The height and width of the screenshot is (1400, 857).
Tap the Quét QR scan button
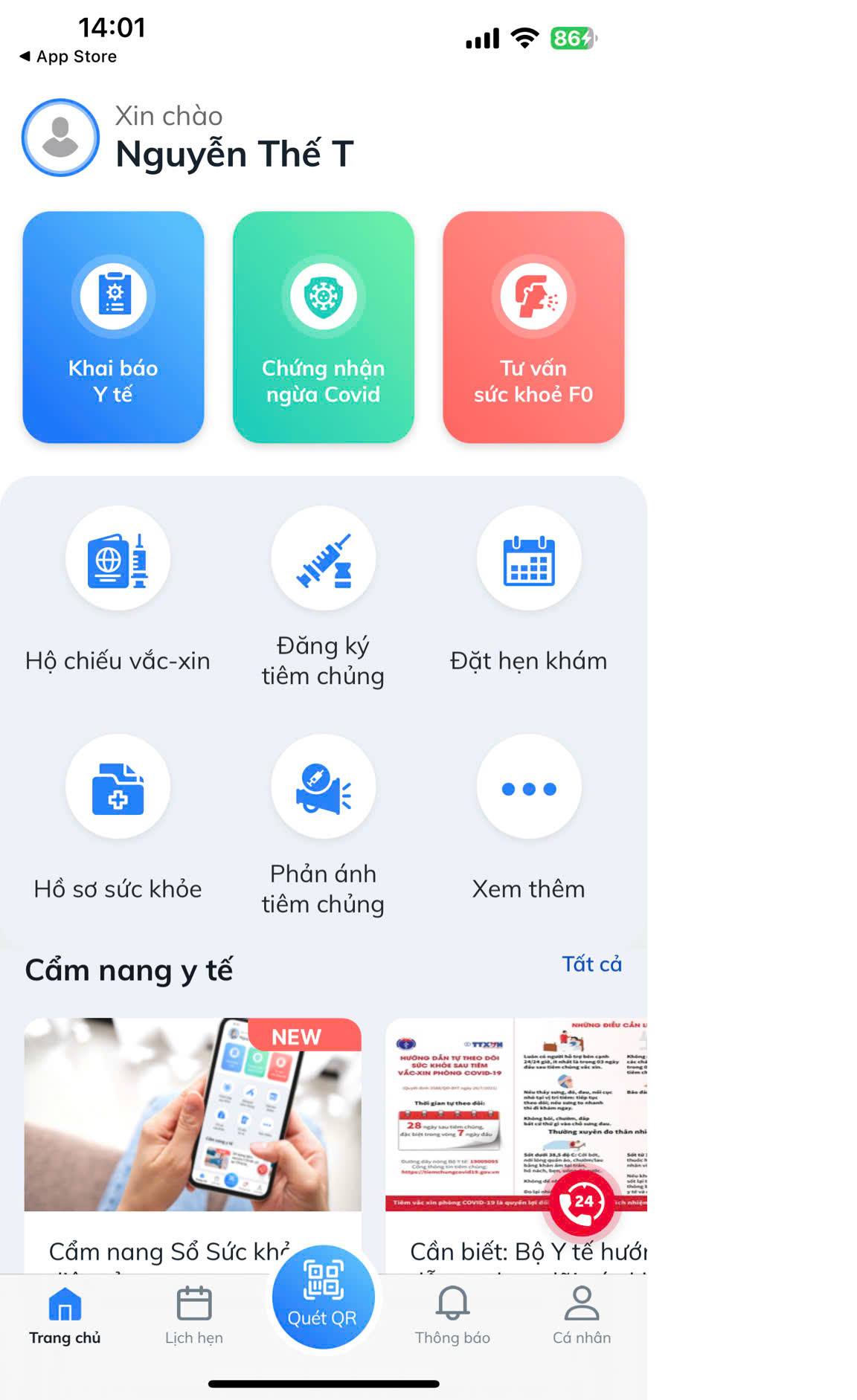323,1297
